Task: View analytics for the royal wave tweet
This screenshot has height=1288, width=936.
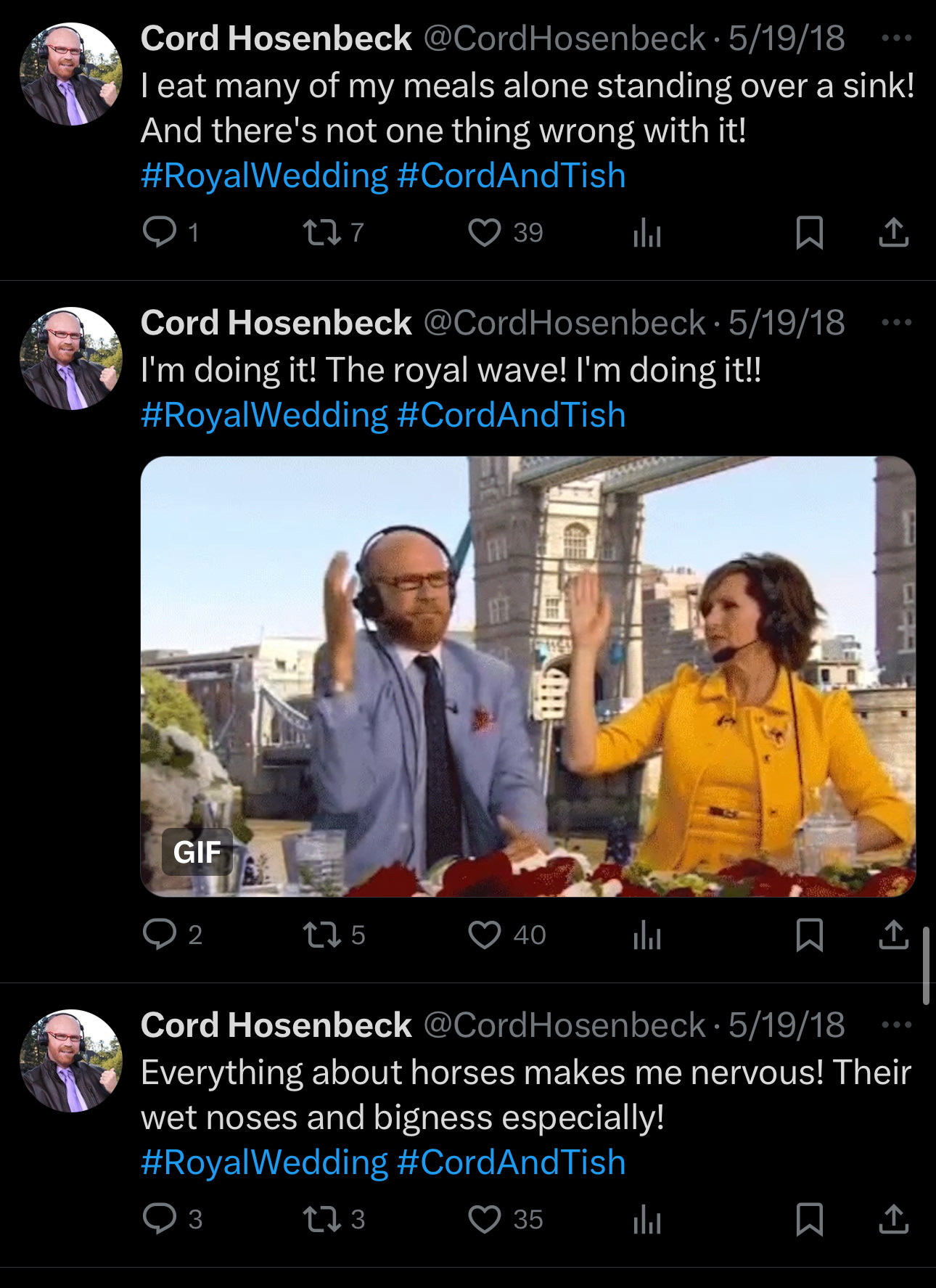Action: (x=646, y=935)
